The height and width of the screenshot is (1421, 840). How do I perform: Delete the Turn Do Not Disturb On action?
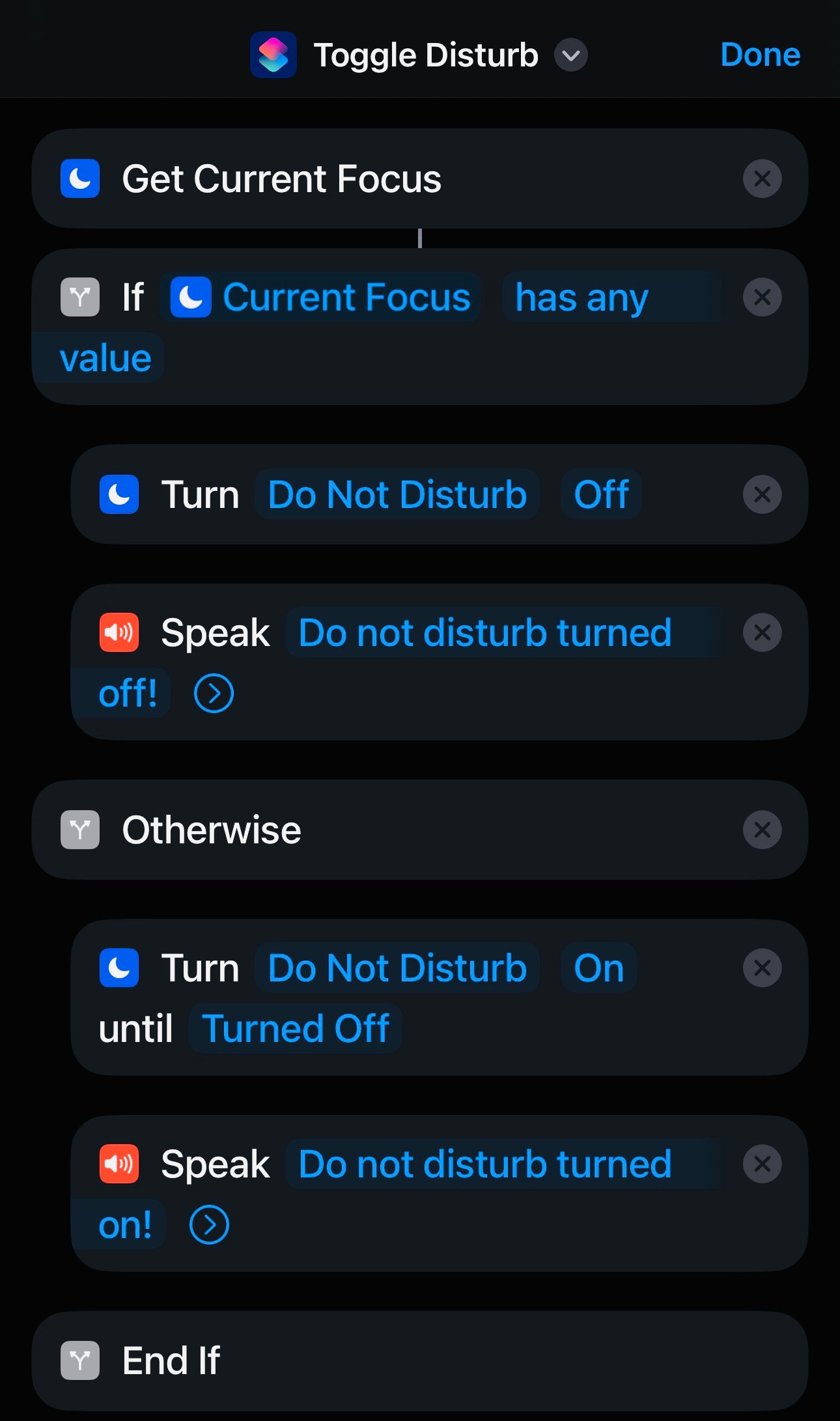[762, 968]
